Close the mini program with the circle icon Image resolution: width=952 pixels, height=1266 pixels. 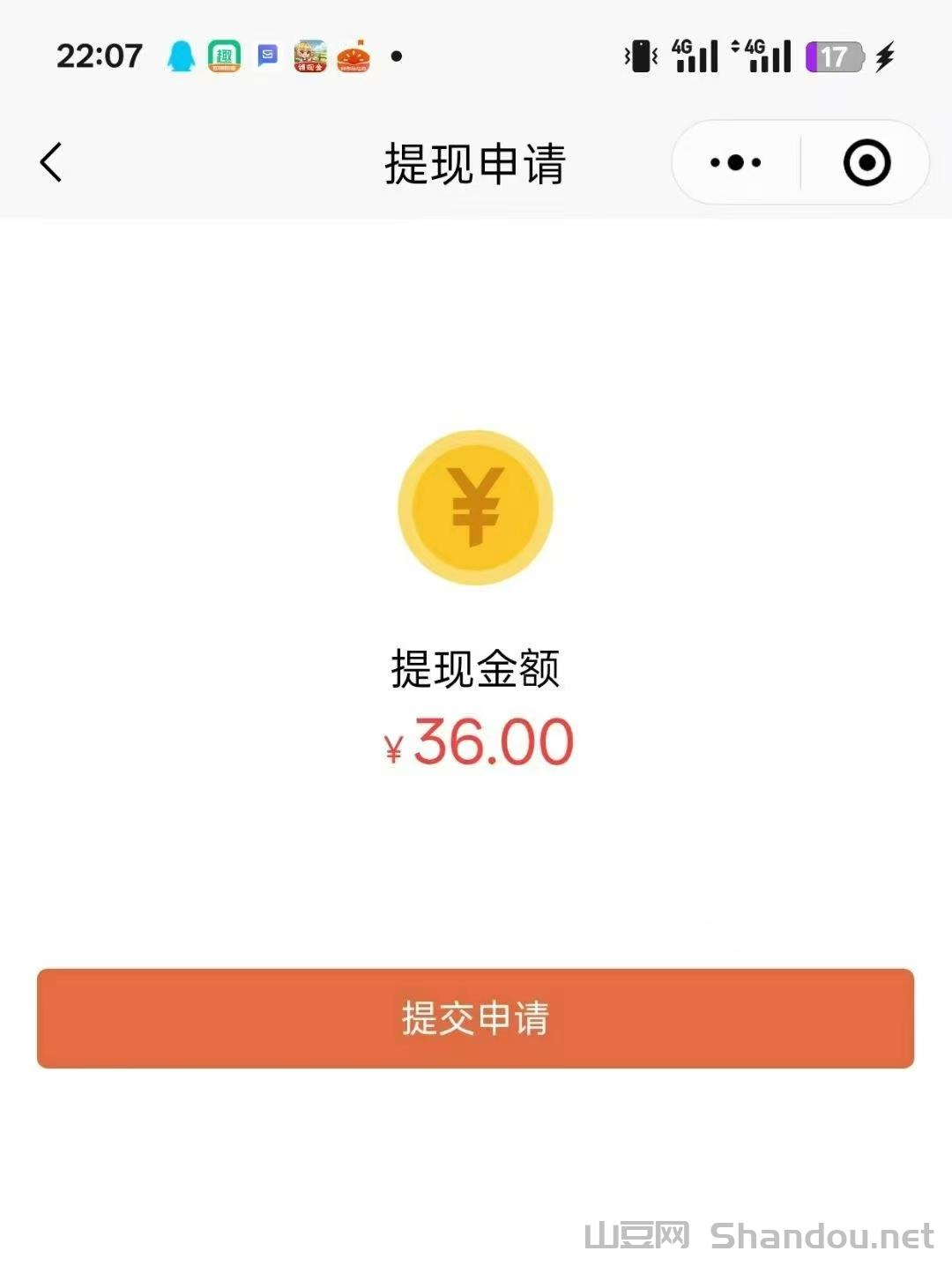click(866, 162)
